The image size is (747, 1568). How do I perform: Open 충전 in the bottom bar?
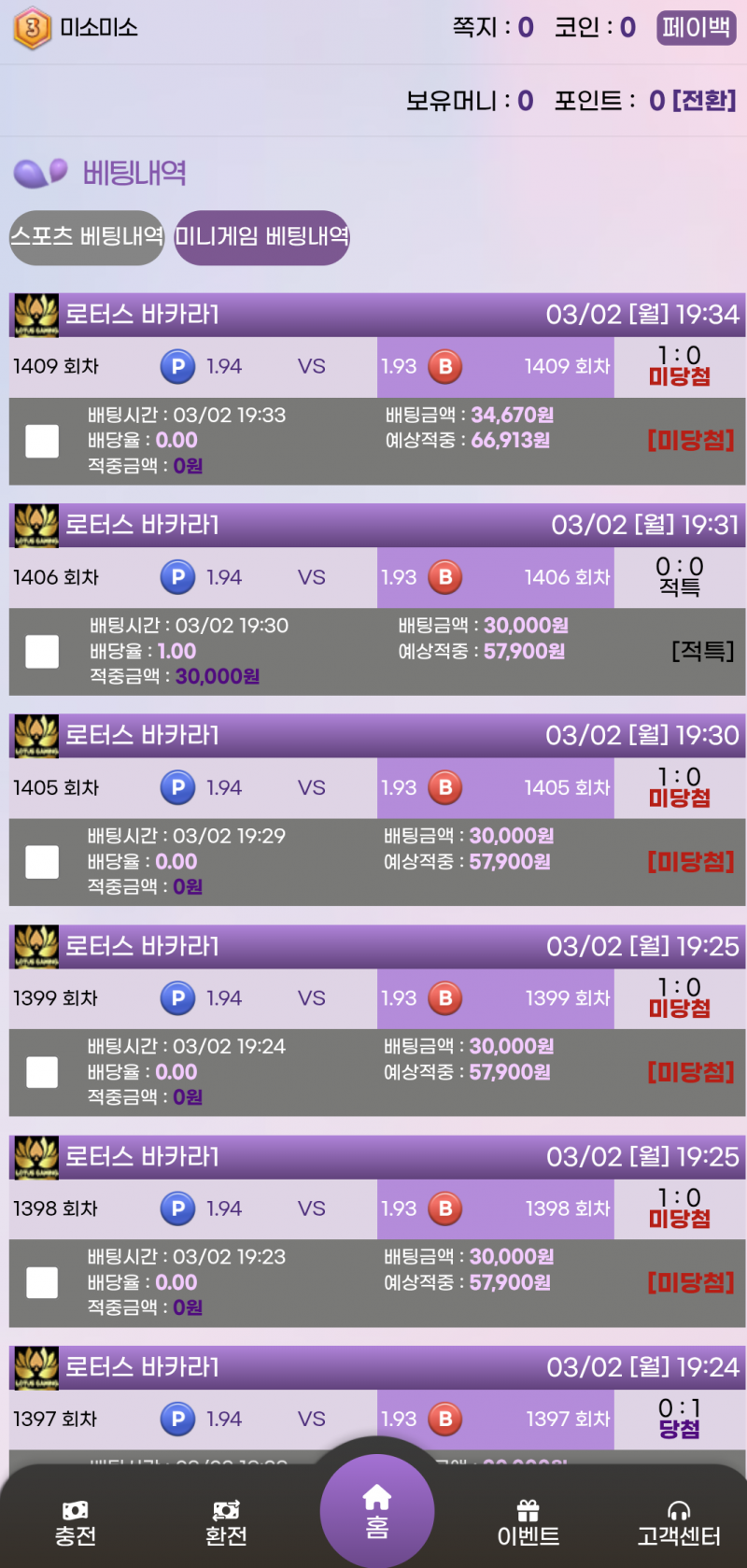[75, 1523]
